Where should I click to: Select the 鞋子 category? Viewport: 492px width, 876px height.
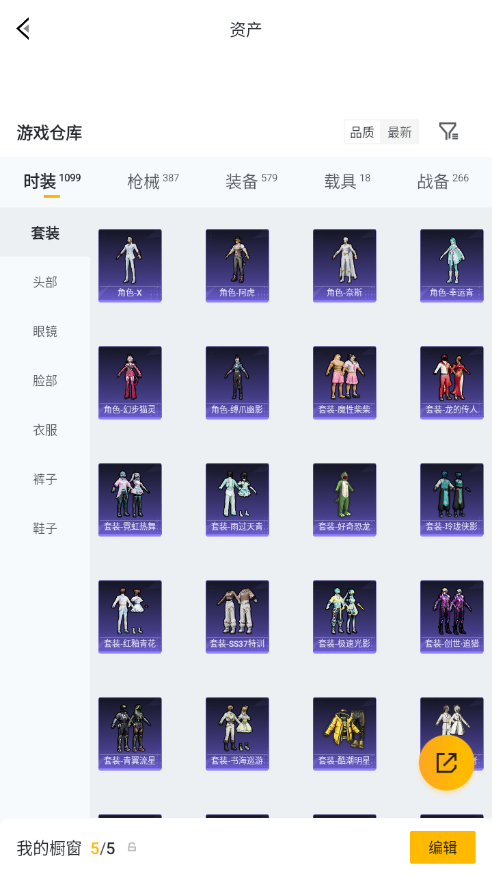point(45,528)
